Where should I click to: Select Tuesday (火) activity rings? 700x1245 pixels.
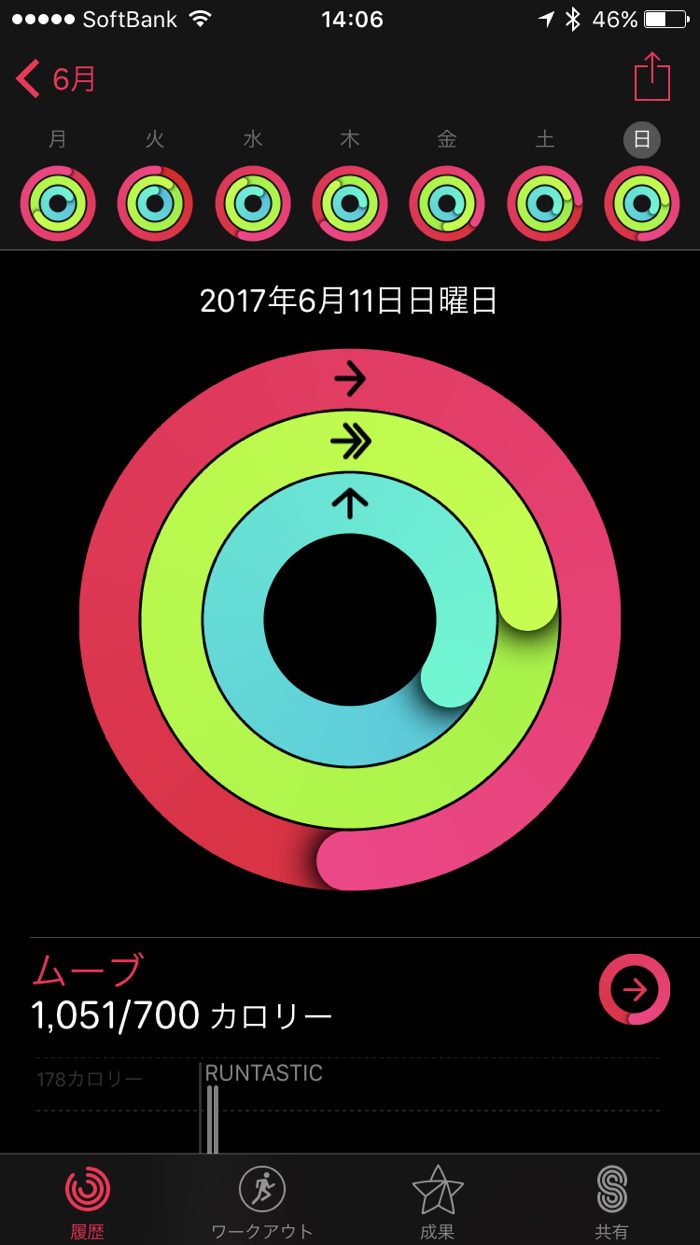[155, 203]
